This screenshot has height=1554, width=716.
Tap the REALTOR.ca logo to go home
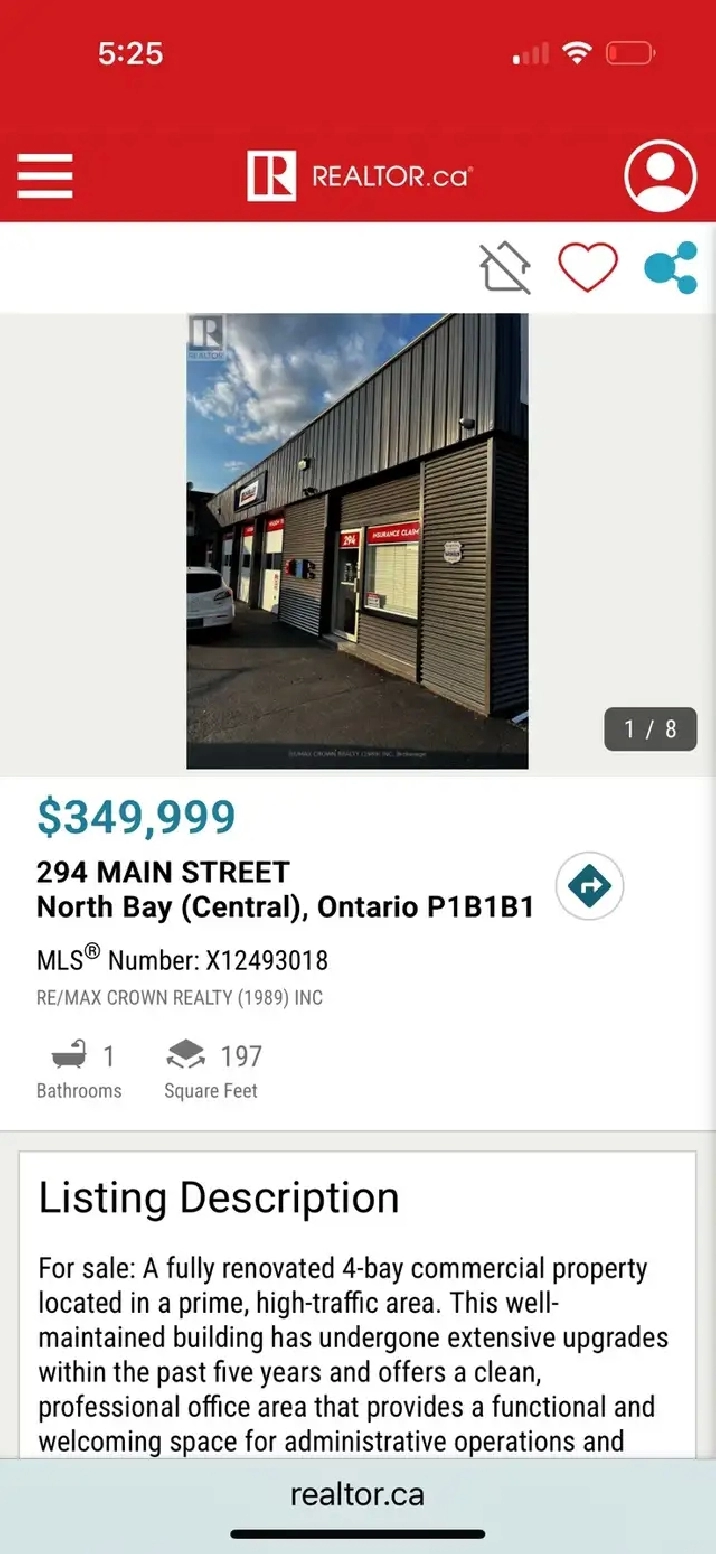[x=358, y=177]
